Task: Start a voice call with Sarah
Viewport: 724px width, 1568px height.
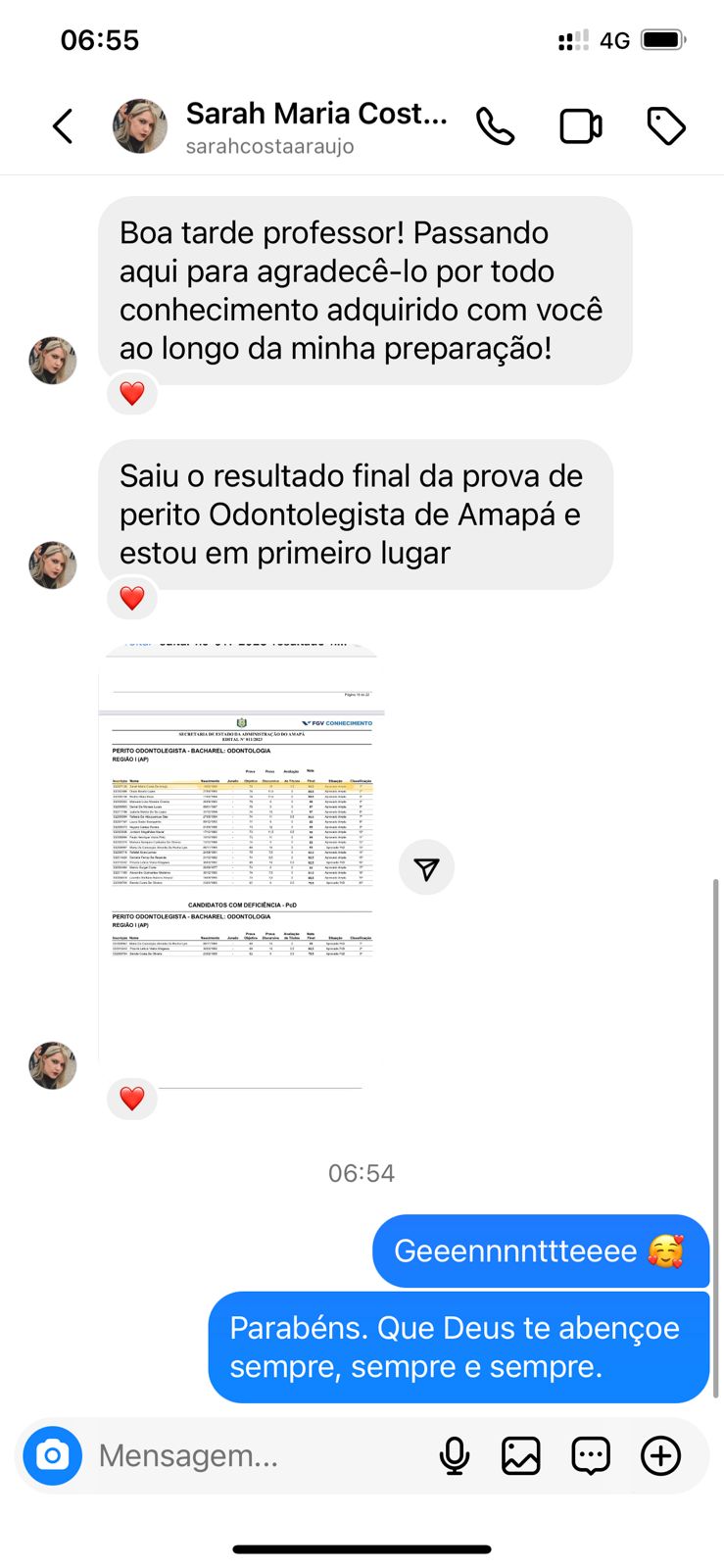Action: coord(495,126)
